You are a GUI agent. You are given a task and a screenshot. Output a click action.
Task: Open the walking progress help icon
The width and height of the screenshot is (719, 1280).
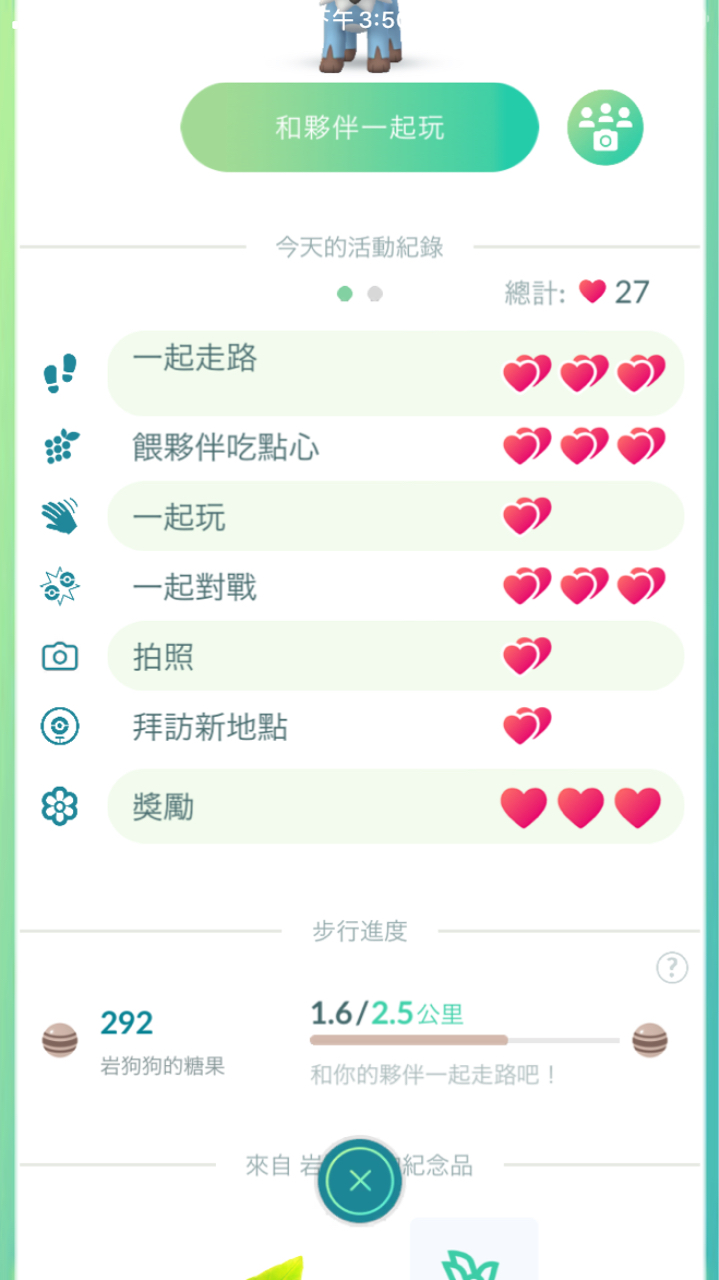click(x=671, y=967)
